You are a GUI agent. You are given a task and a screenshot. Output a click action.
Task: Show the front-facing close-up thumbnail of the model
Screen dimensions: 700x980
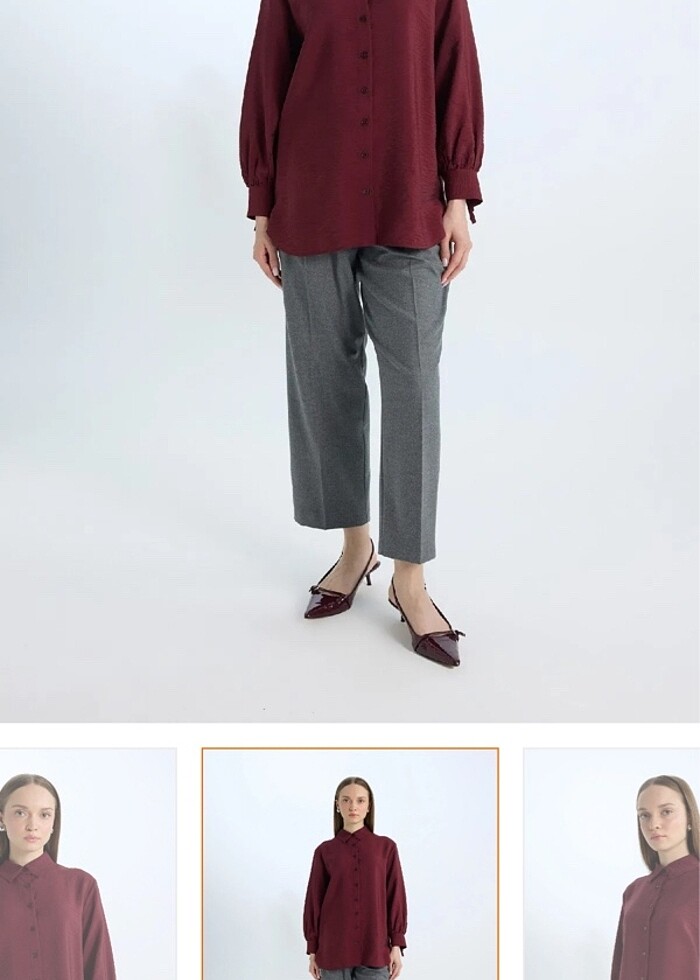pyautogui.click(x=88, y=864)
